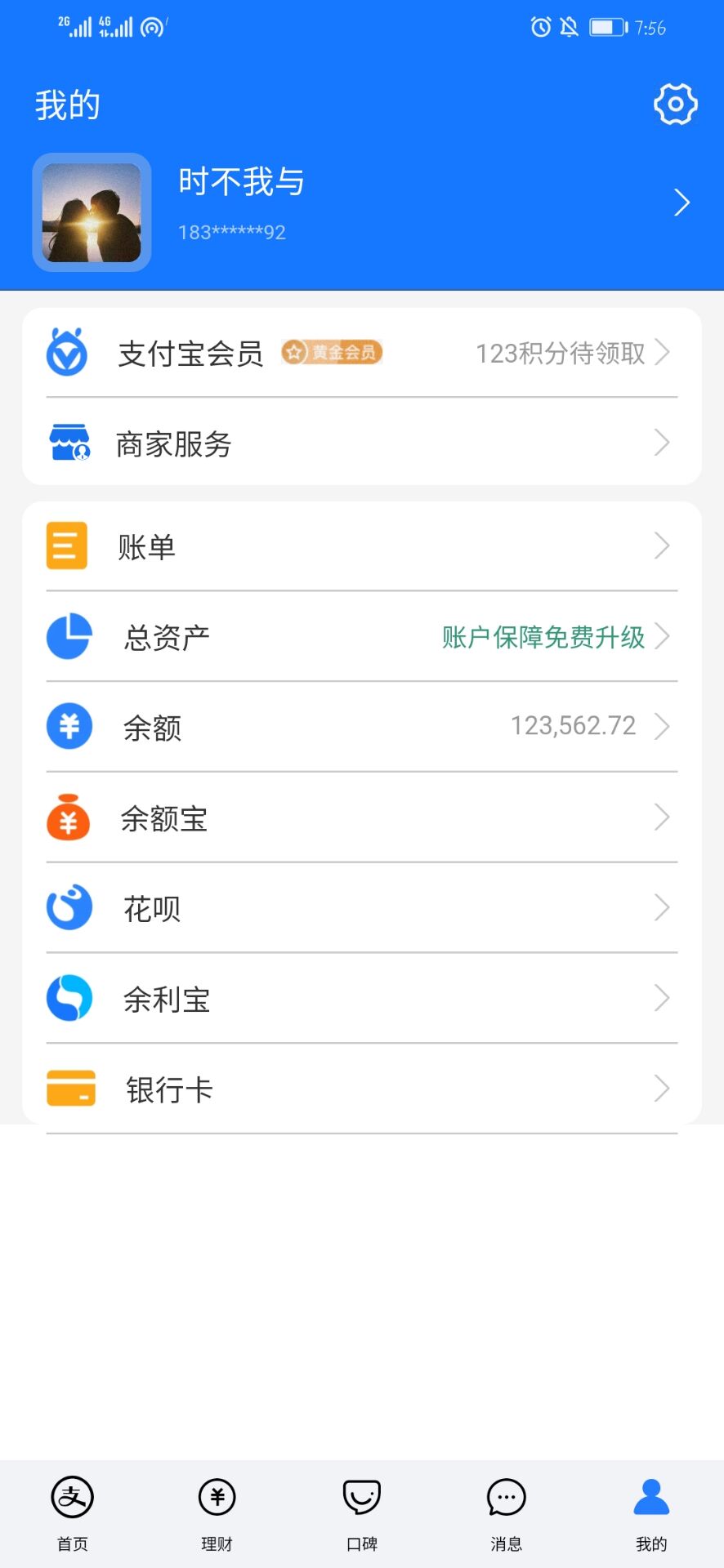724x1568 pixels.
Task: Open 总资产 total assets
Action: [x=361, y=637]
